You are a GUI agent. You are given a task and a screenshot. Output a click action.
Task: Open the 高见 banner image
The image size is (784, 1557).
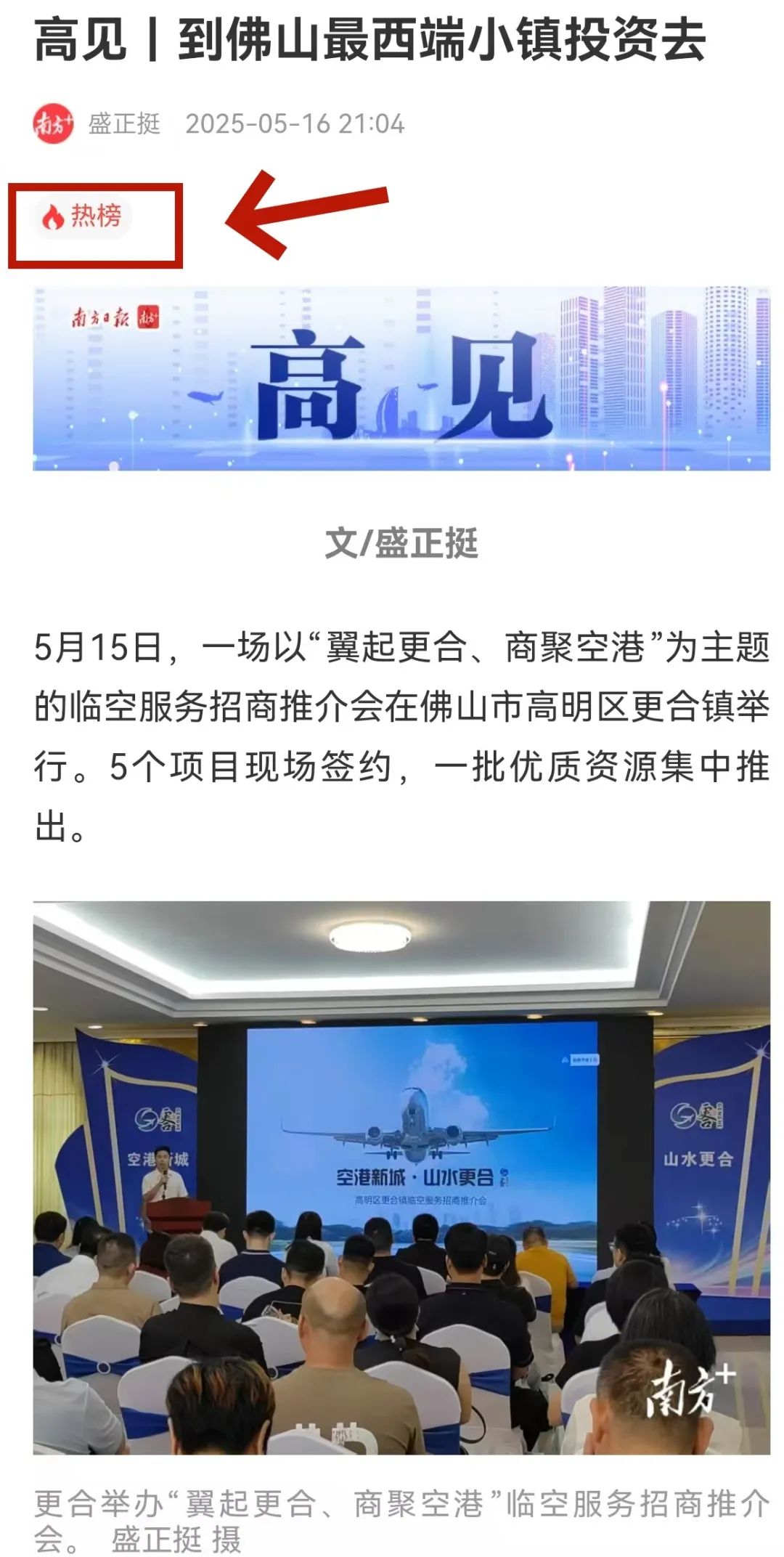(401, 378)
